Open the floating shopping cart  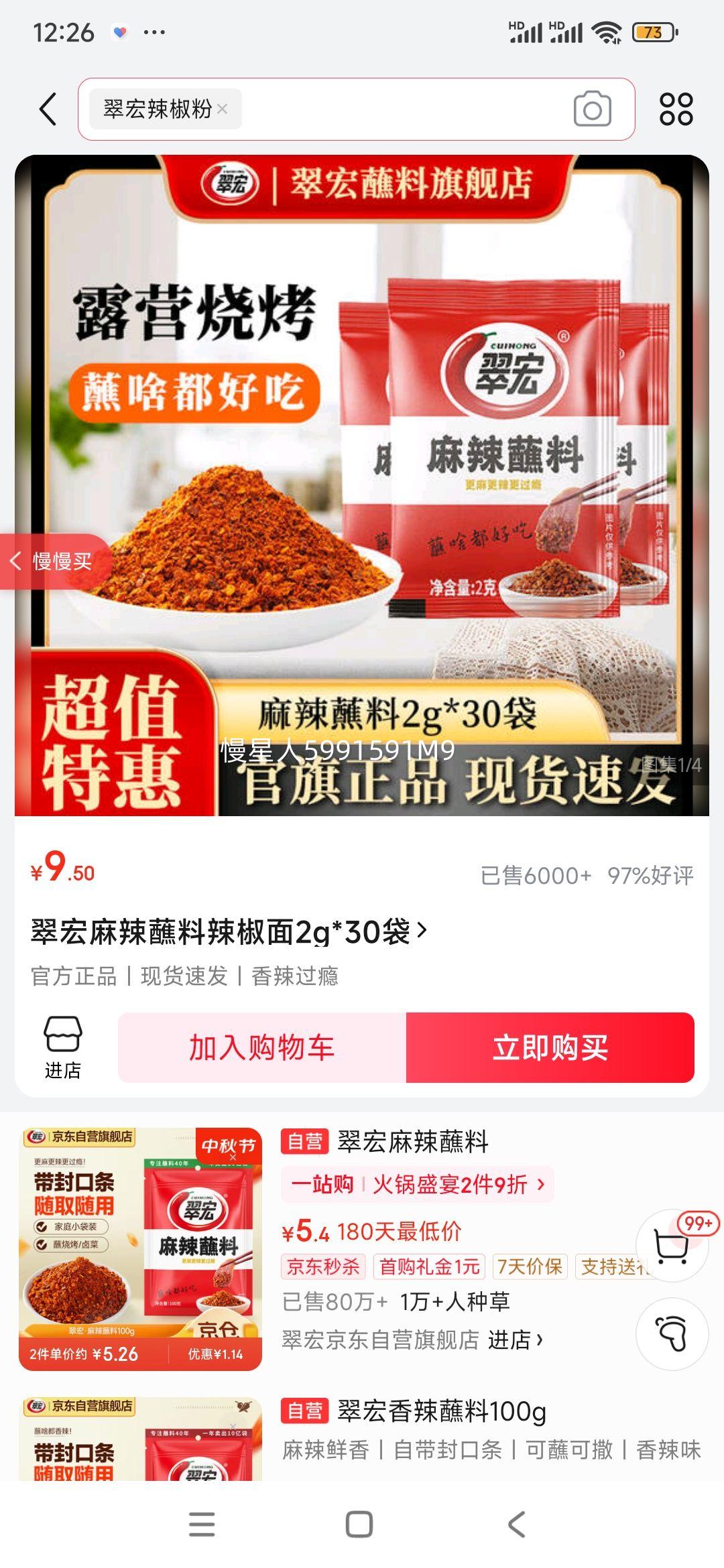[672, 1246]
